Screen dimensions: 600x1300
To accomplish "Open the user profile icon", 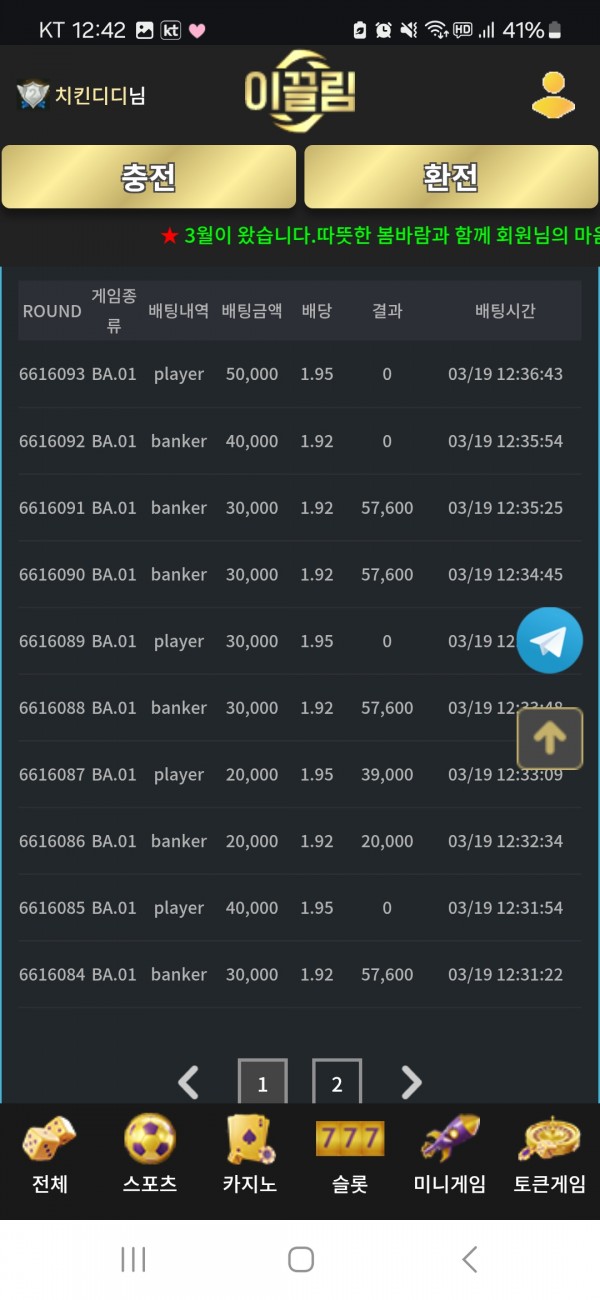I will coord(553,96).
